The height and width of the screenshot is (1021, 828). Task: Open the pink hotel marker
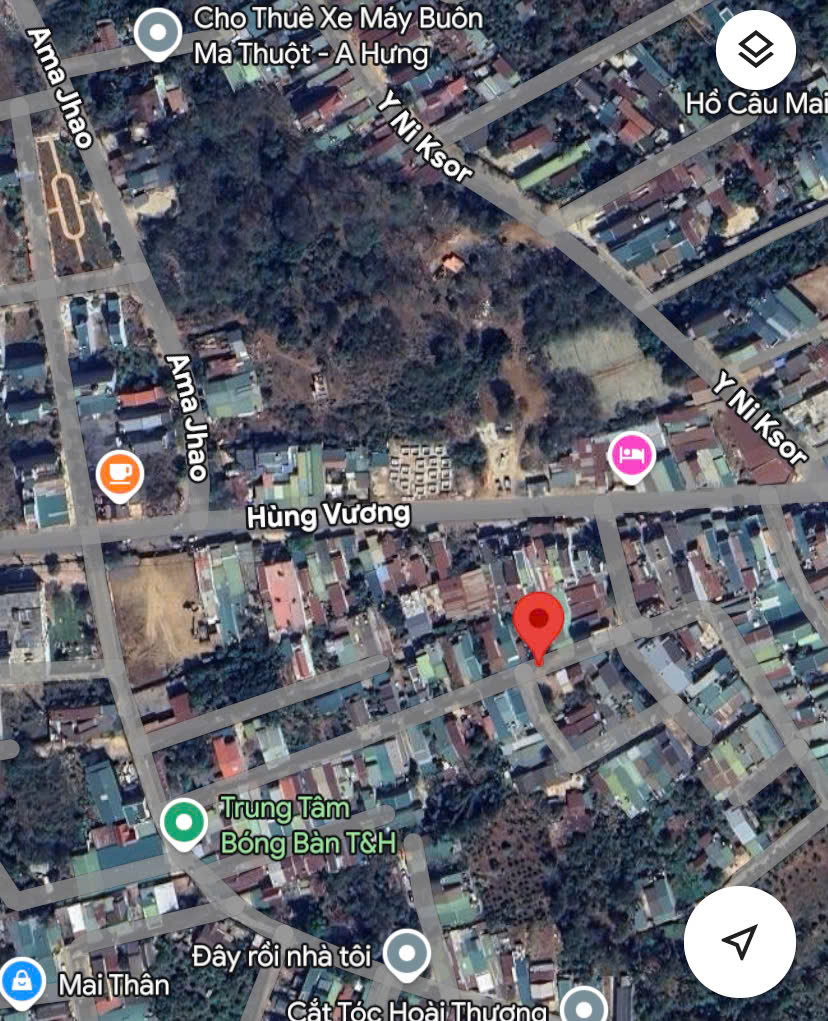(631, 456)
